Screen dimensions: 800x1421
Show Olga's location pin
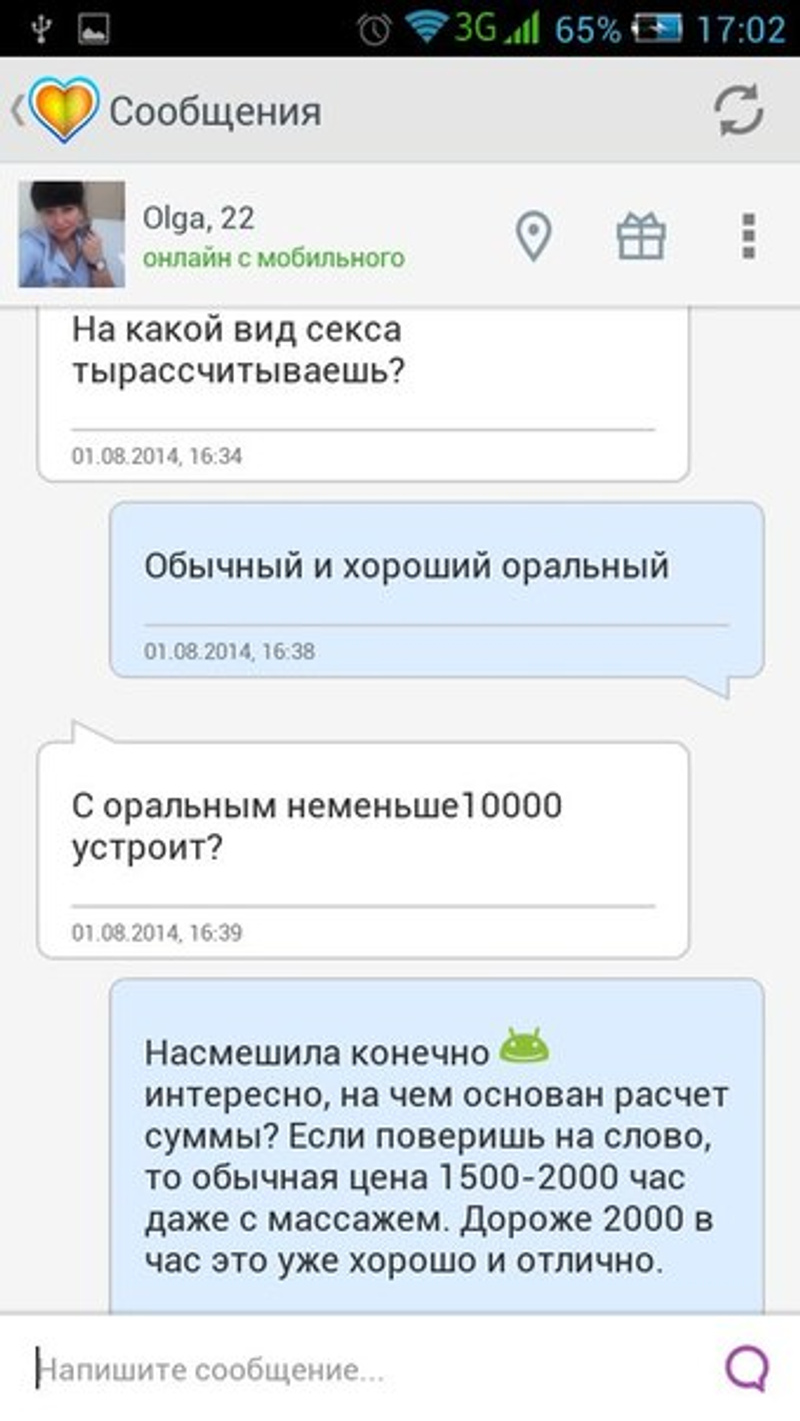[x=533, y=237]
